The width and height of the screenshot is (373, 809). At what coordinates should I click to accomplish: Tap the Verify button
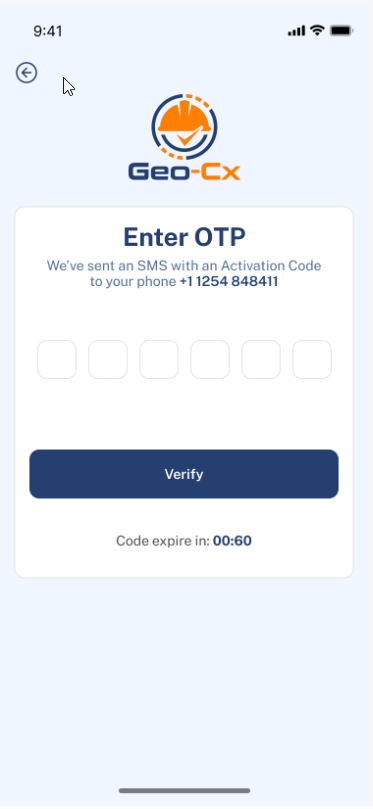(184, 474)
